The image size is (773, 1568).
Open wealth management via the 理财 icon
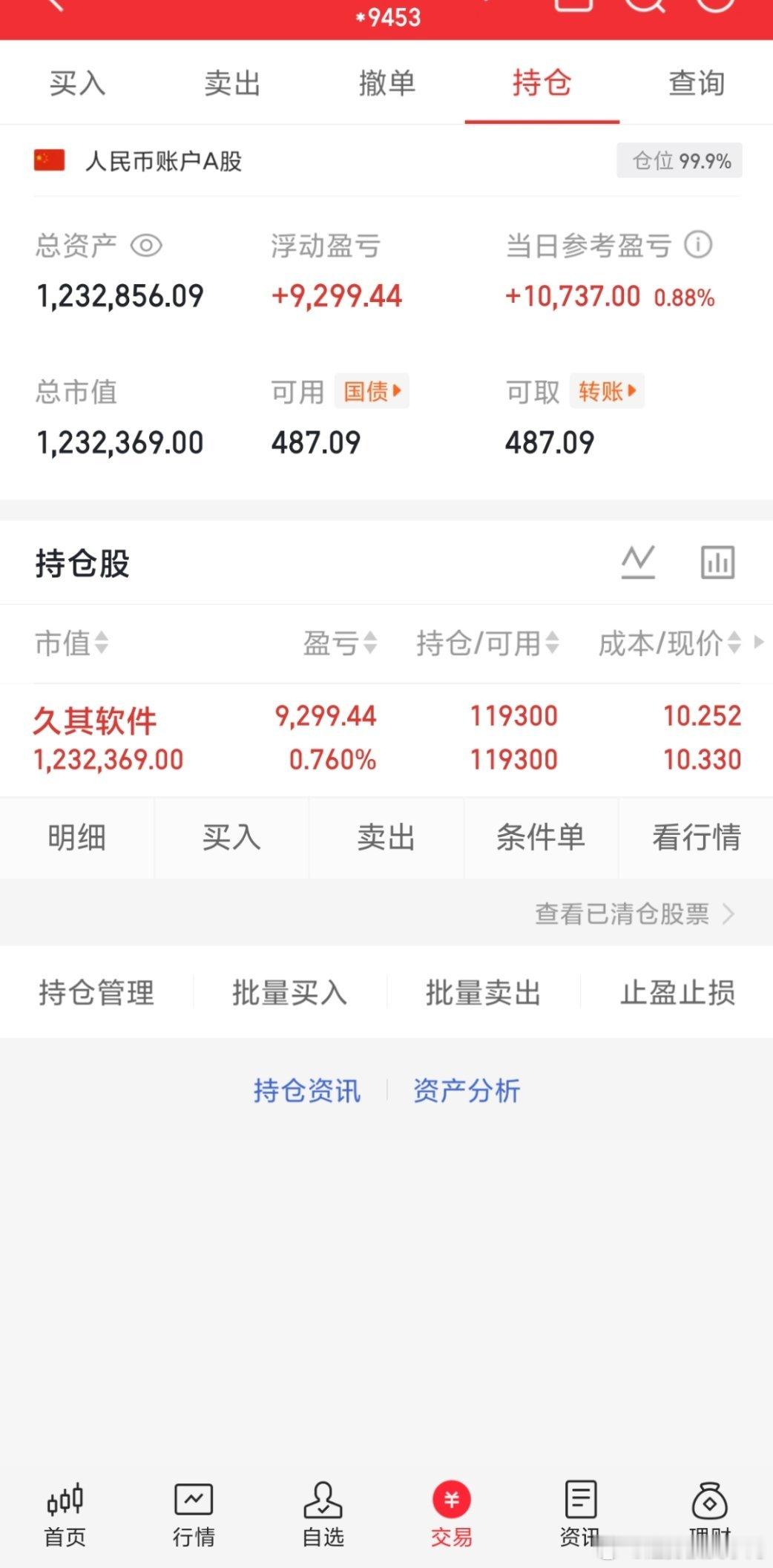click(710, 1512)
